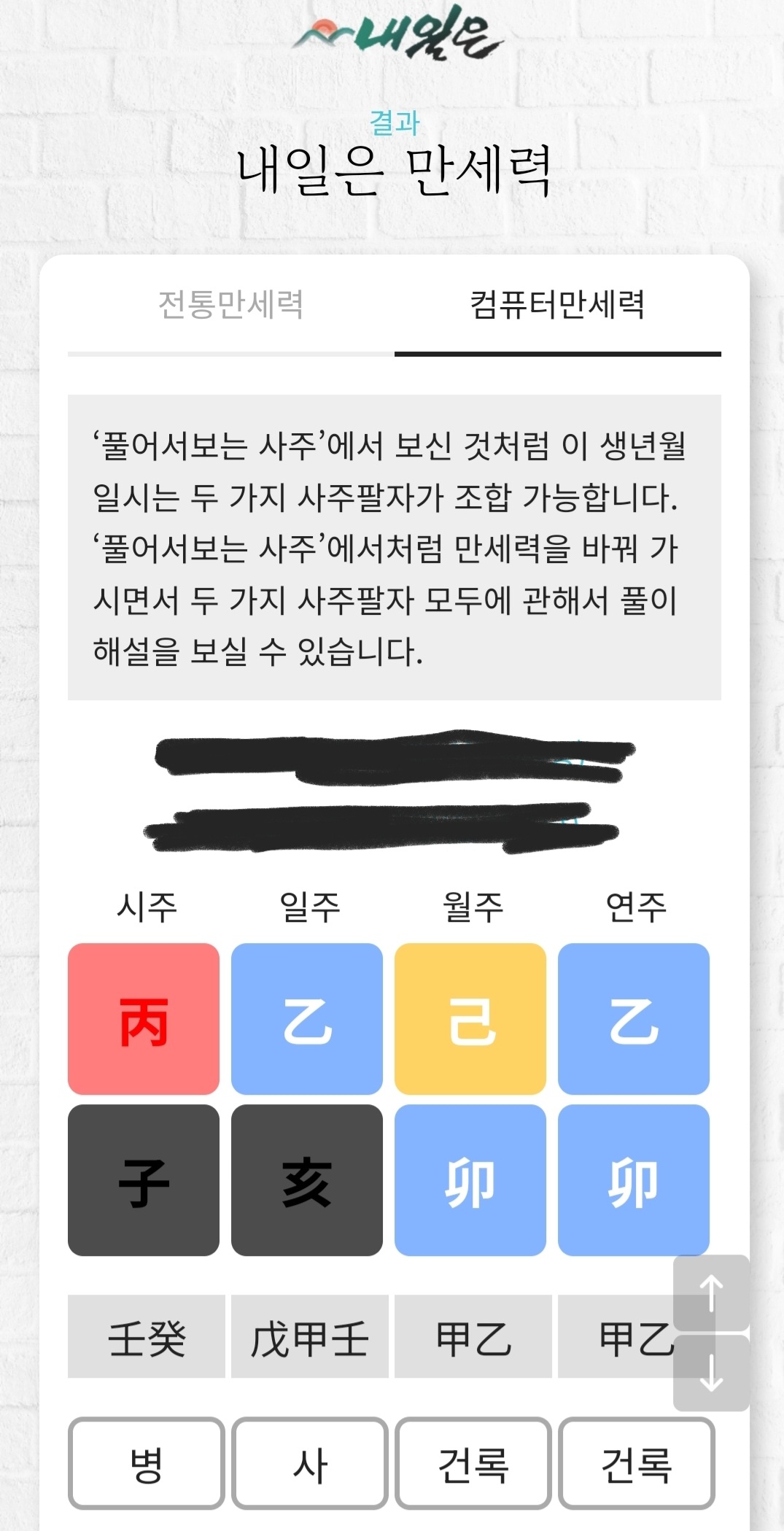Tap the 건록 button under 월주
Viewport: 784px width, 1531px height.
(471, 1465)
